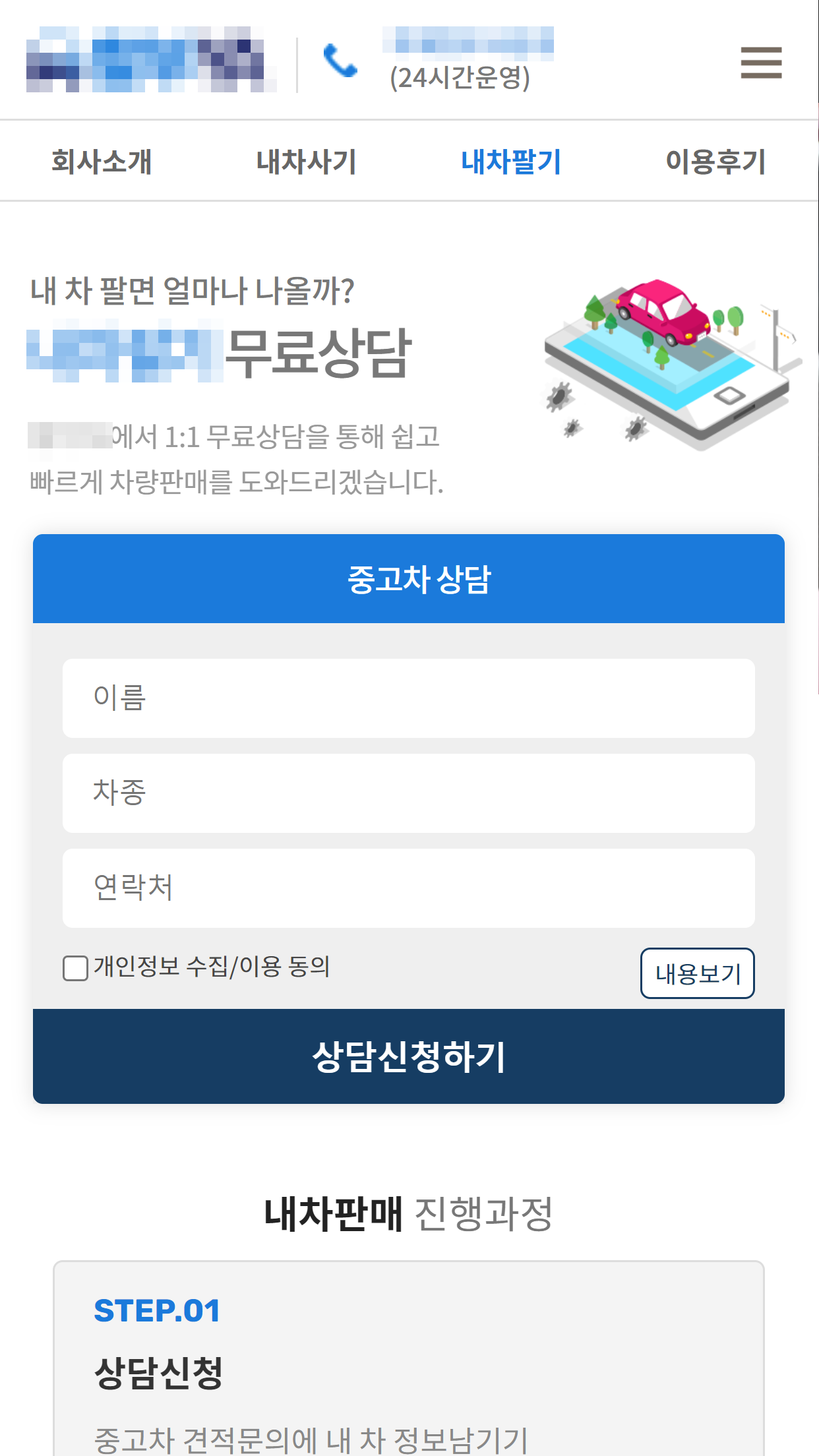Select the 내차팔기 tab

point(512,162)
